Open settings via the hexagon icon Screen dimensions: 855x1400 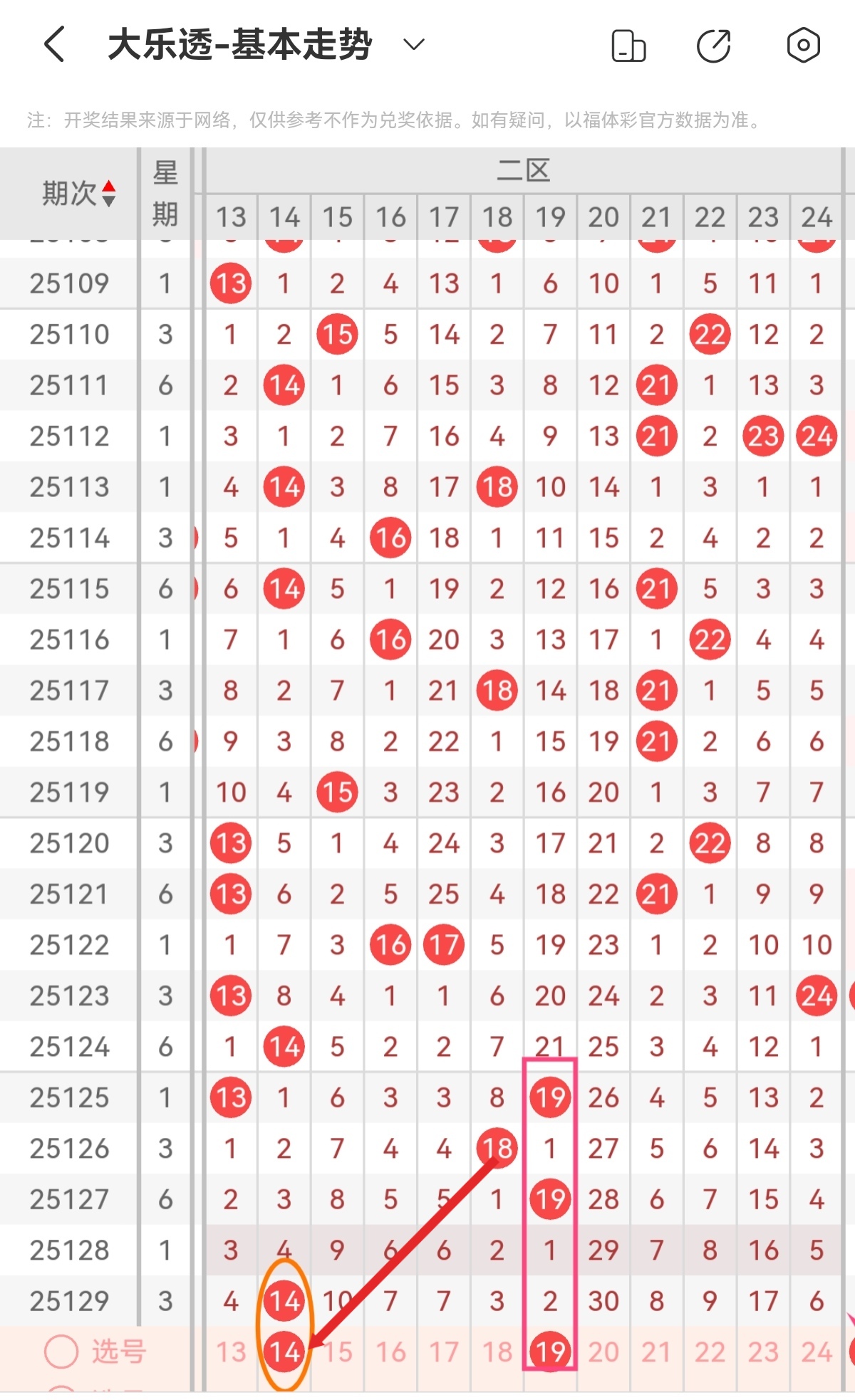[804, 44]
